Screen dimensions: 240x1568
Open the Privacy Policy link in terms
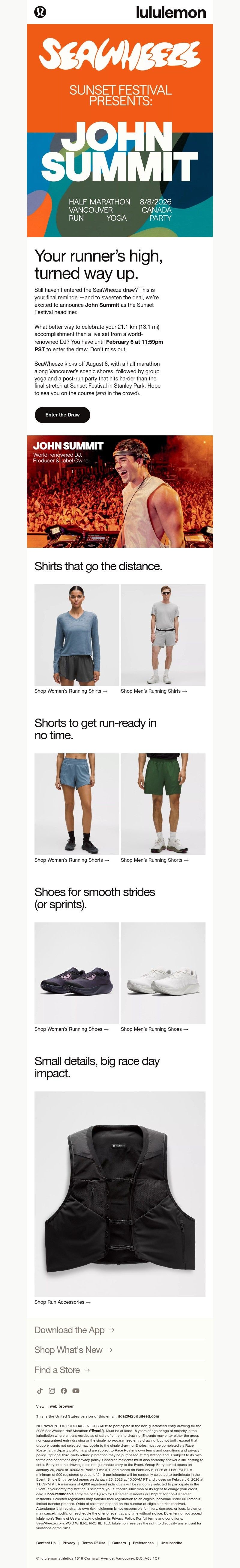pyautogui.click(x=123, y=1519)
